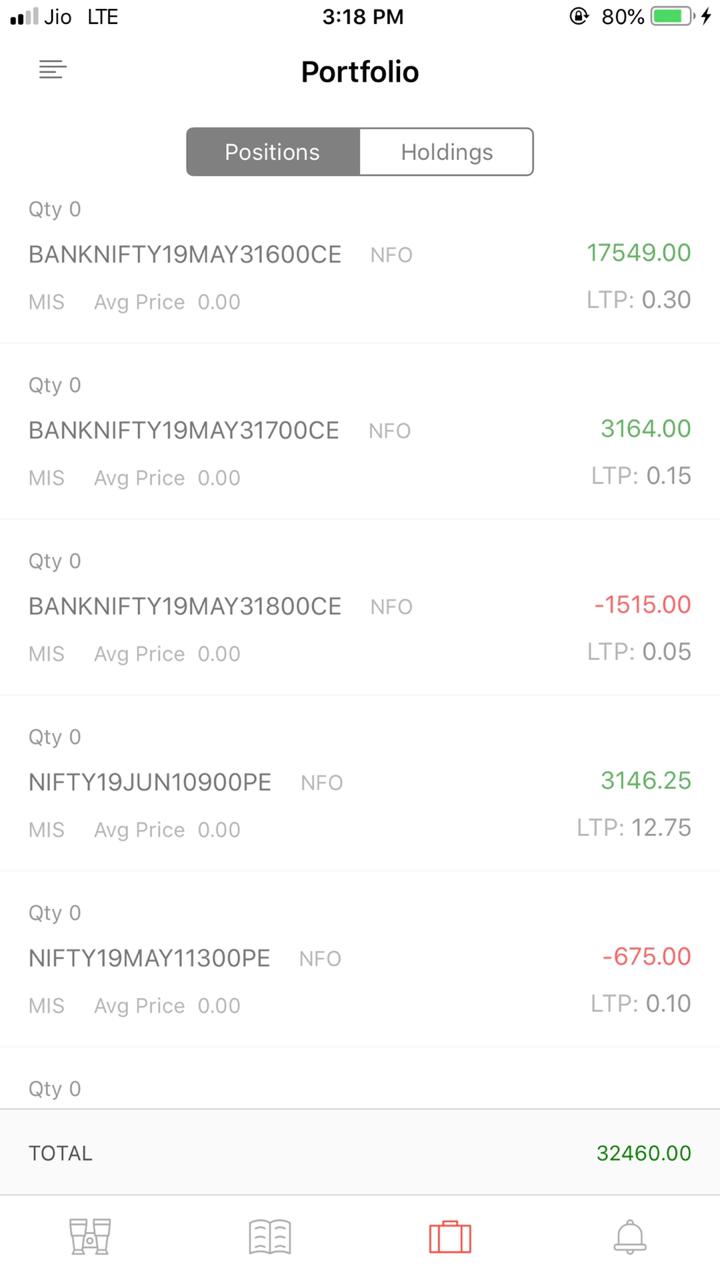Open the BANKNIFTY19MAY31700CE position
The height and width of the screenshot is (1280, 720).
coord(360,432)
